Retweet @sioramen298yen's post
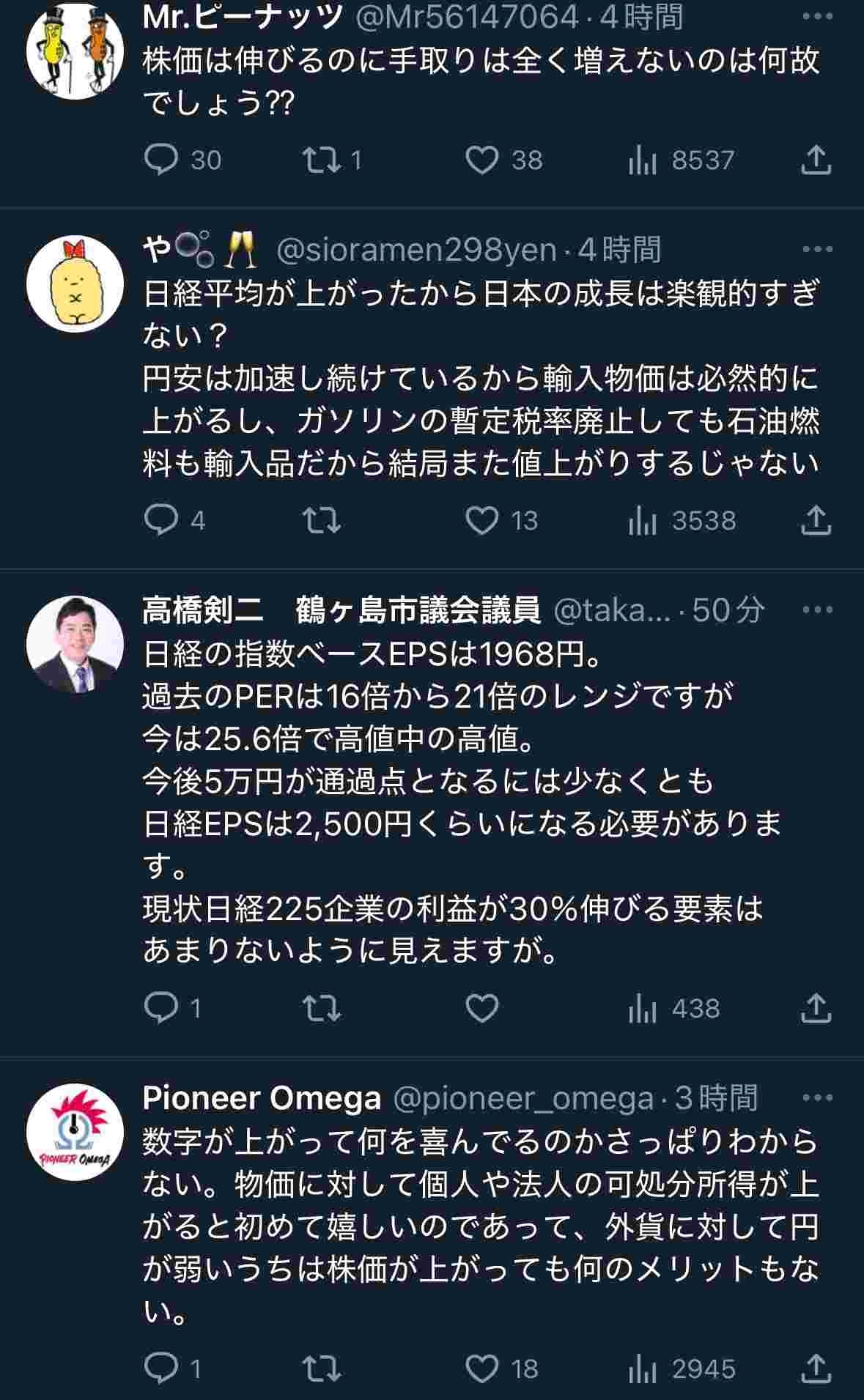Screen dimensions: 864x1400 (x=322, y=520)
